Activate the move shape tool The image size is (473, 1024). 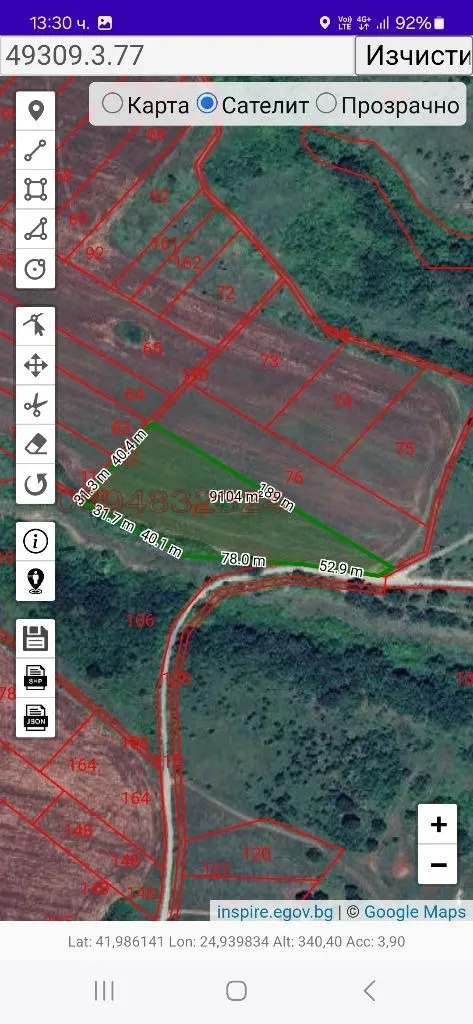(x=35, y=366)
